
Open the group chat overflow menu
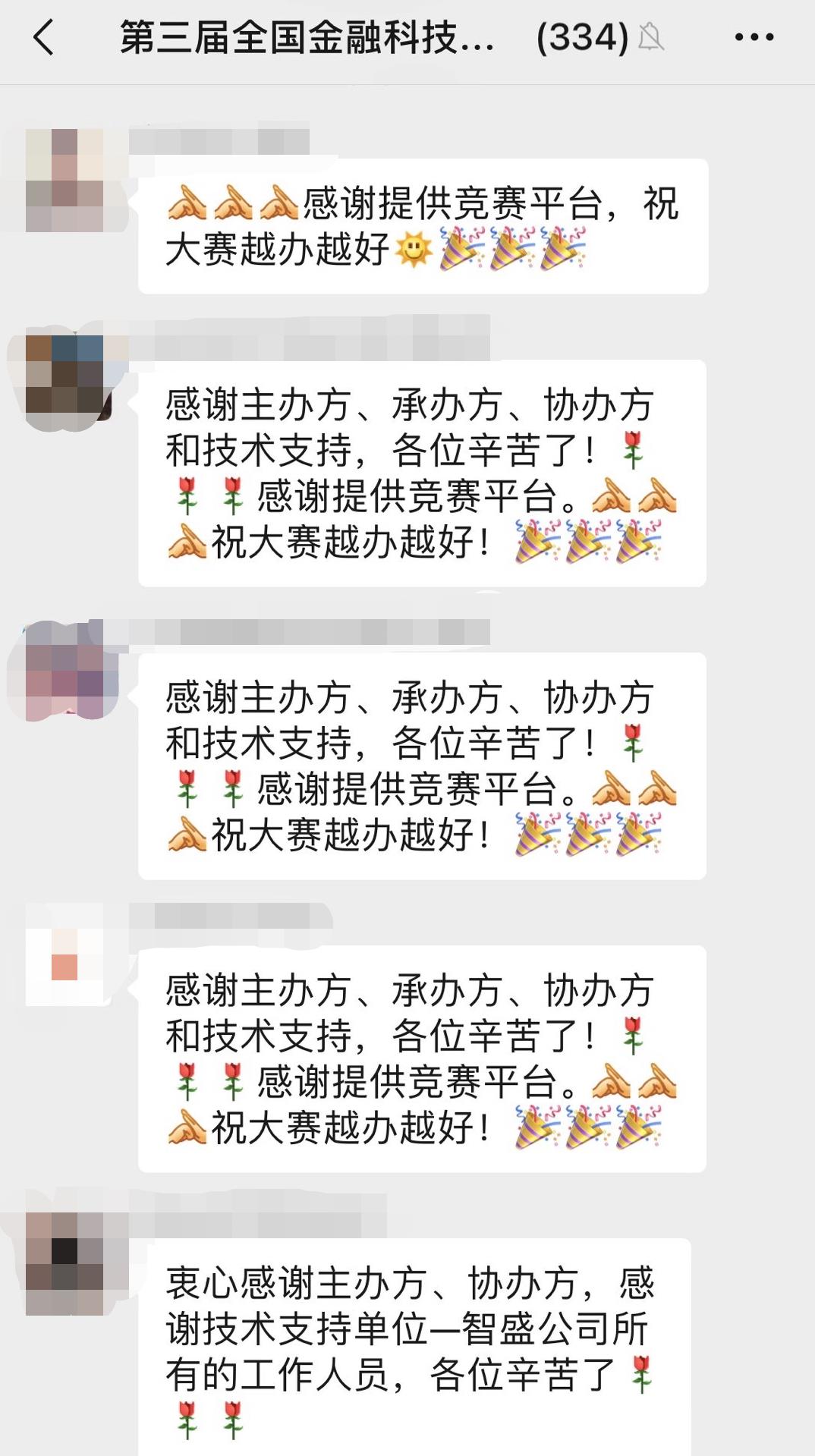pos(754,37)
